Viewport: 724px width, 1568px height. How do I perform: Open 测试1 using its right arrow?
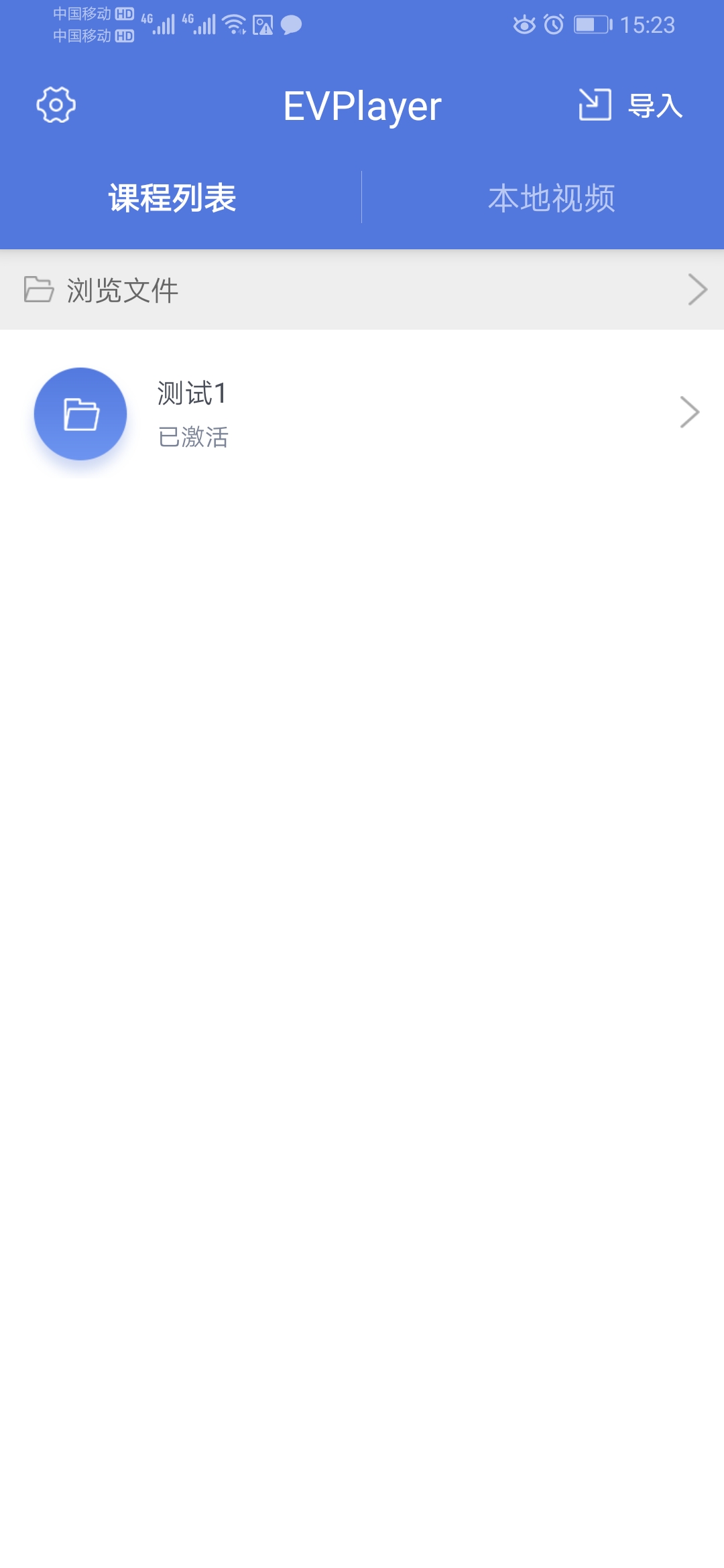pyautogui.click(x=689, y=413)
